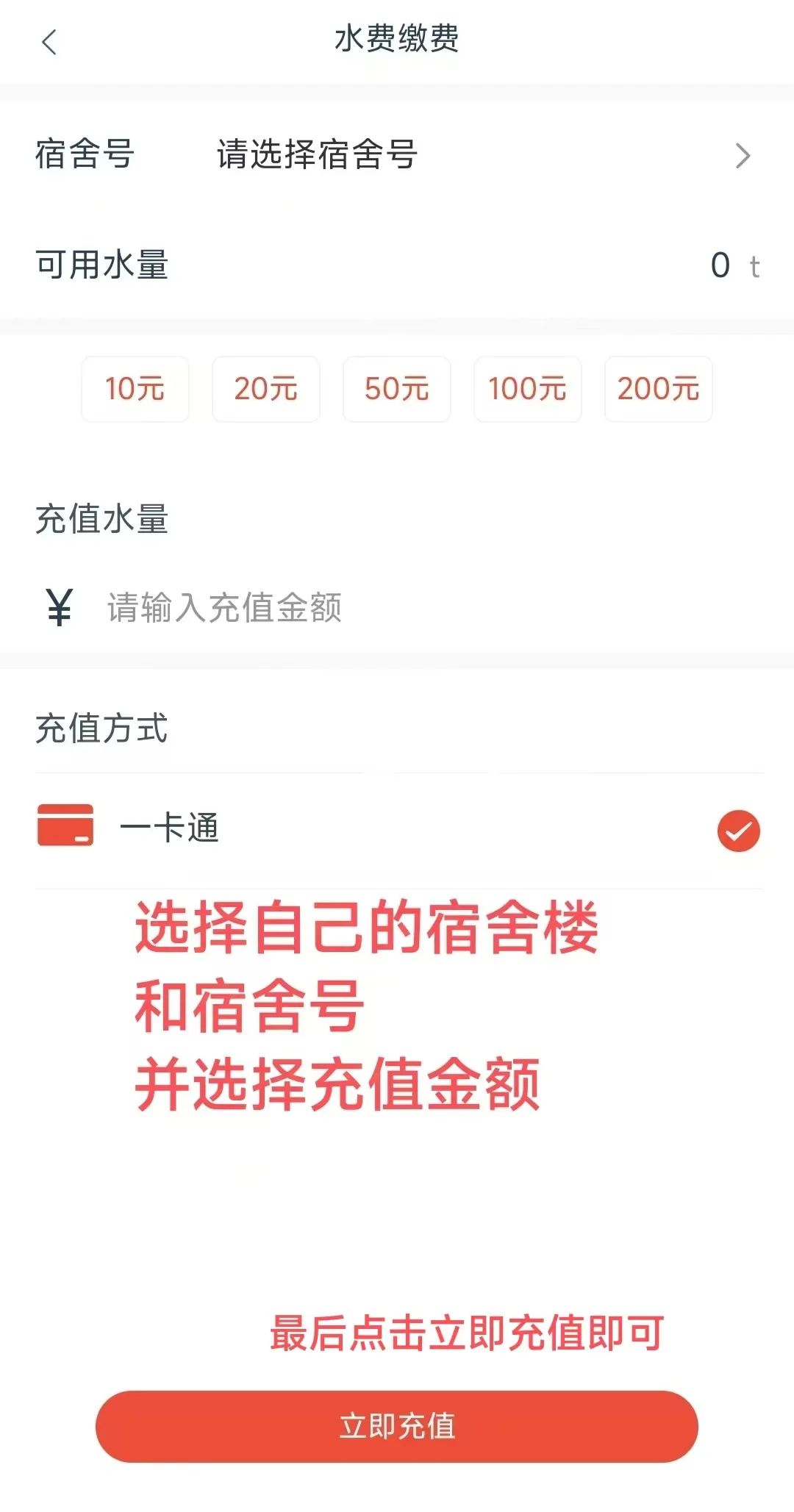Select 100元 as the recharge amount

[528, 389]
